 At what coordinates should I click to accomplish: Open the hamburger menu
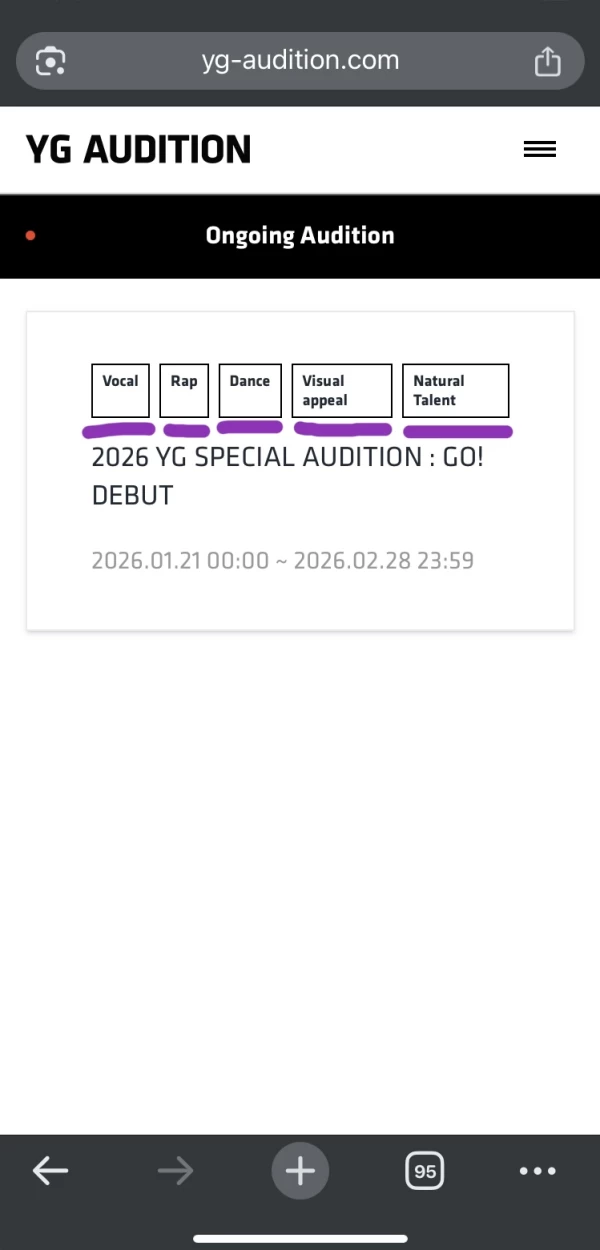[539, 149]
